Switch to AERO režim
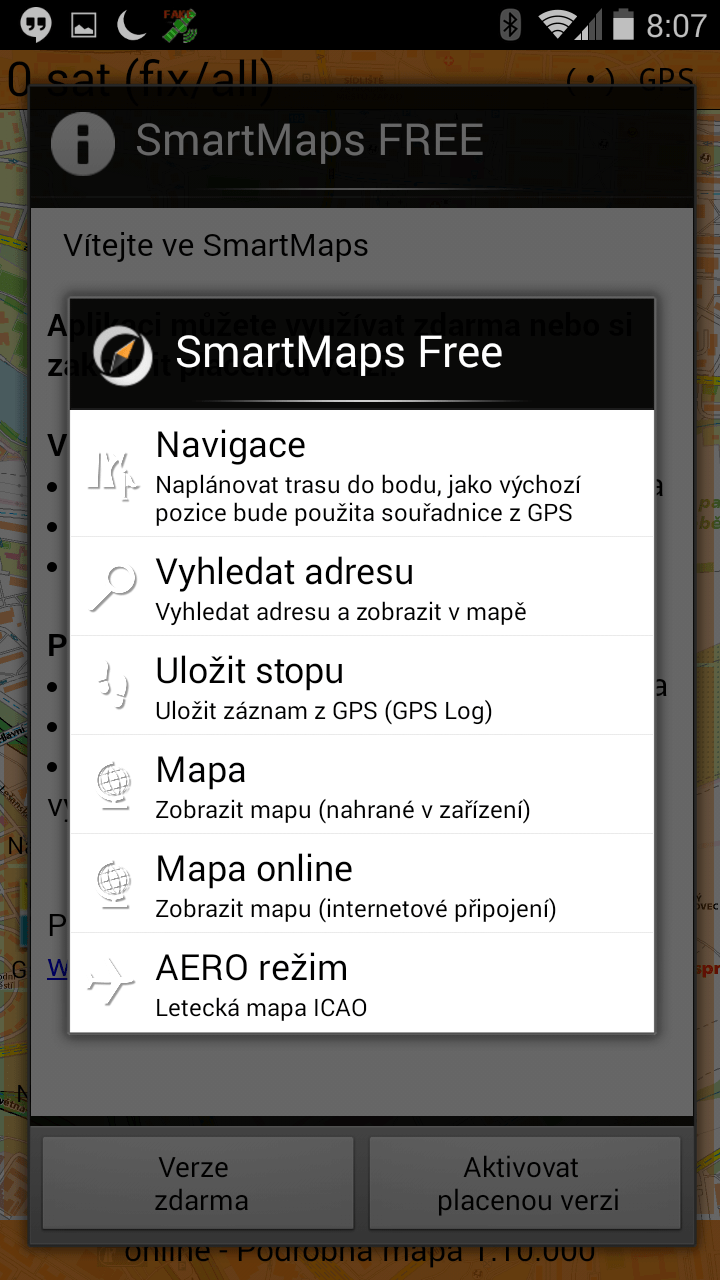720x1280 pixels. point(362,982)
